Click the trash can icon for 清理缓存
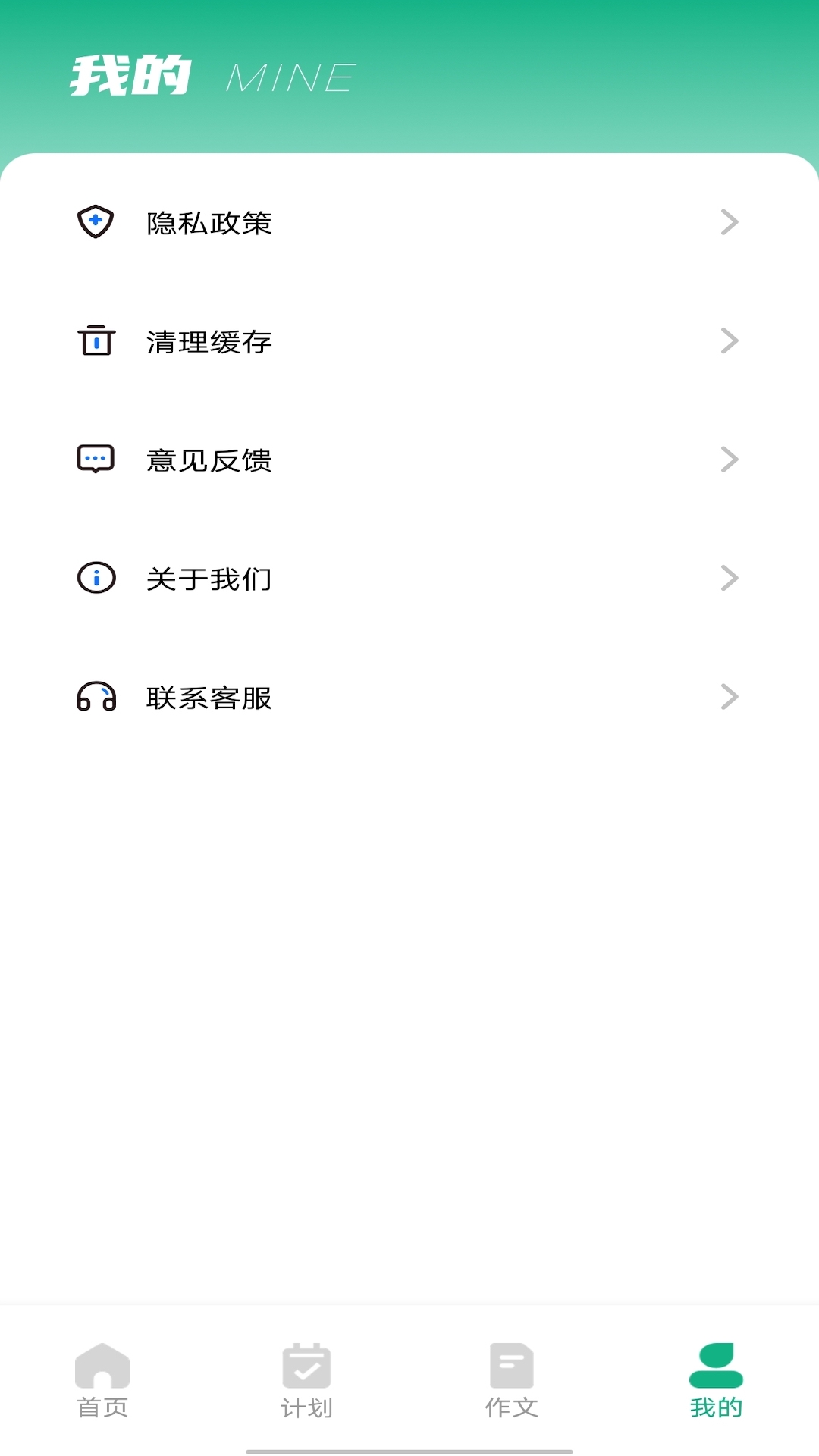This screenshot has height=1456, width=819. tap(94, 340)
